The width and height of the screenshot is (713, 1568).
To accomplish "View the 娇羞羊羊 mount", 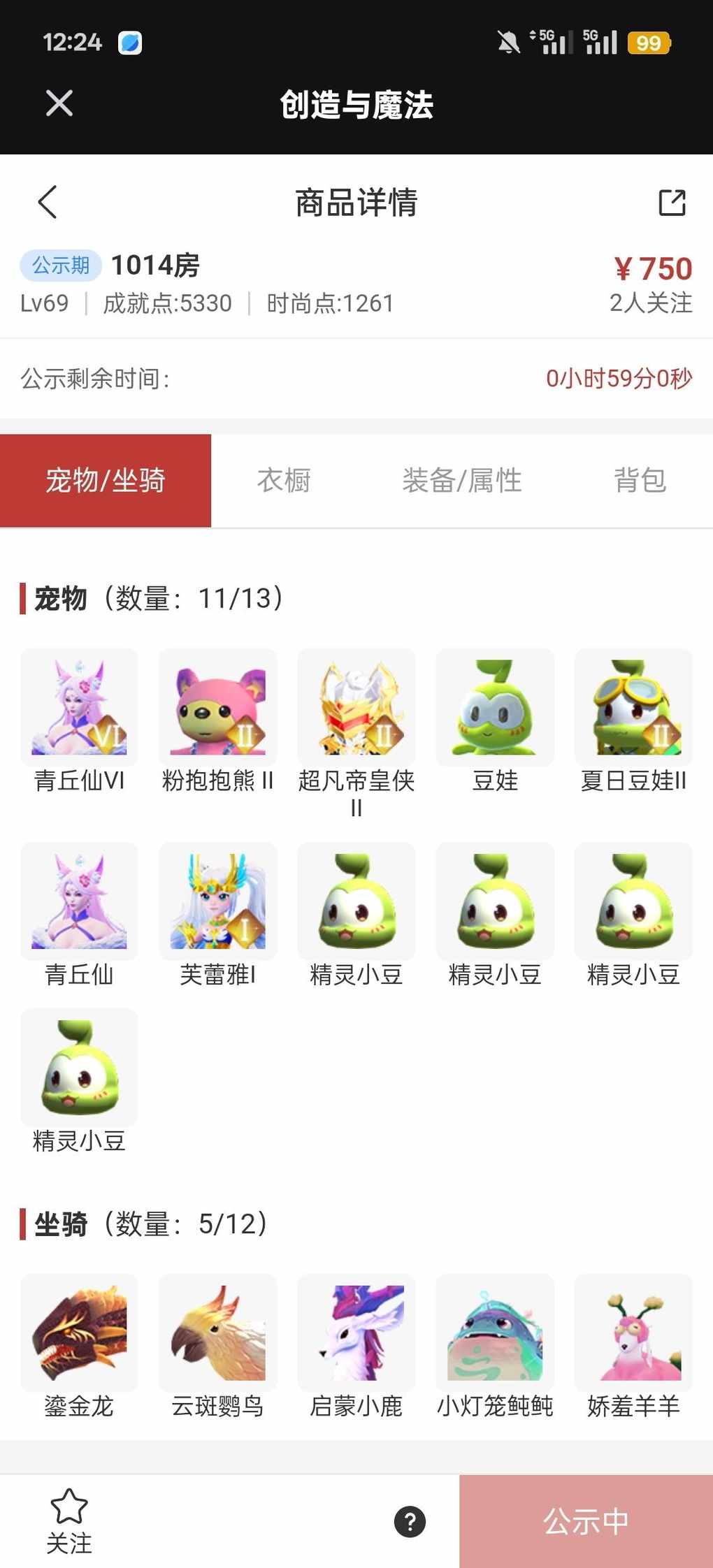I will (633, 1333).
